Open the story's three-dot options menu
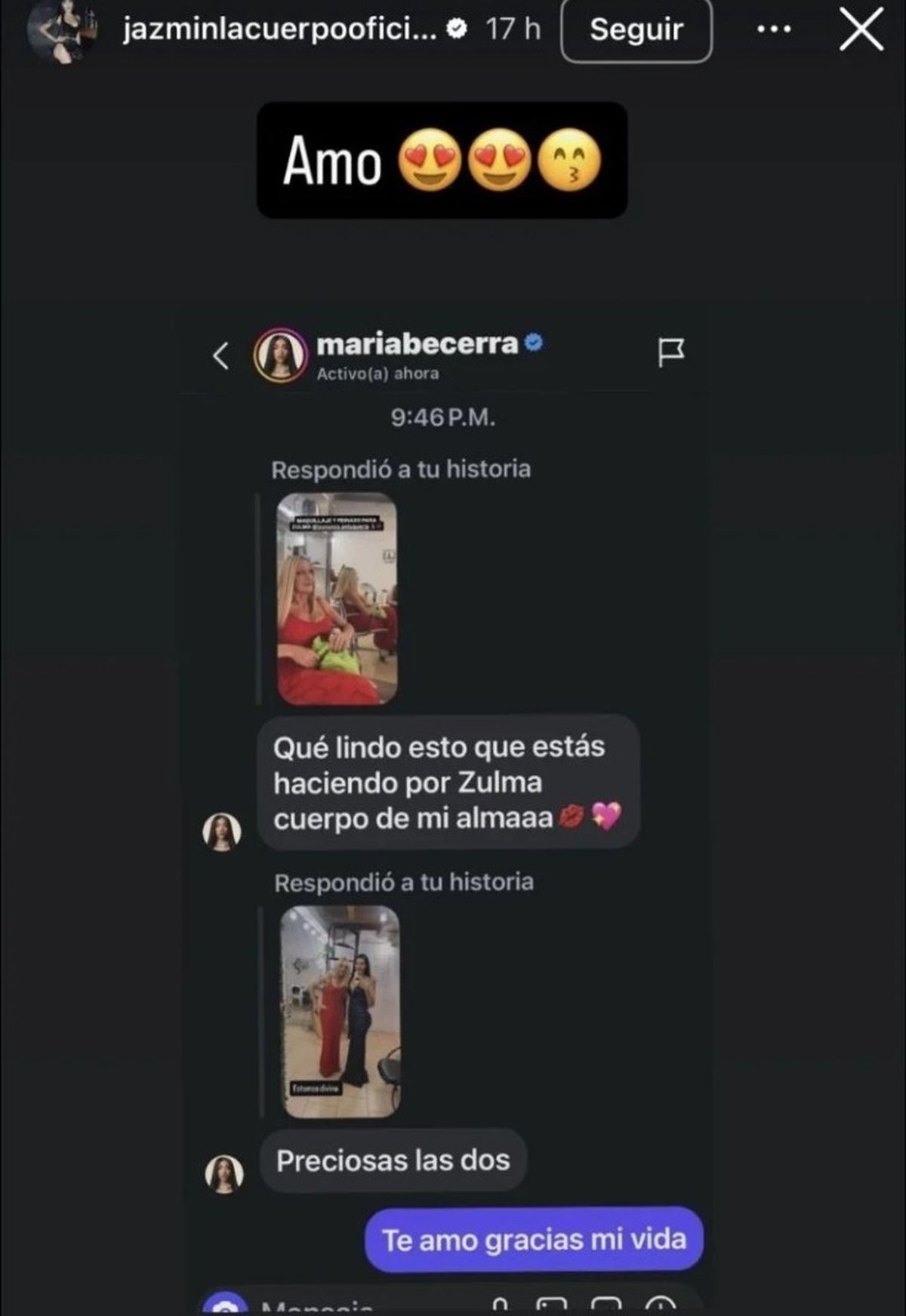 tap(774, 30)
